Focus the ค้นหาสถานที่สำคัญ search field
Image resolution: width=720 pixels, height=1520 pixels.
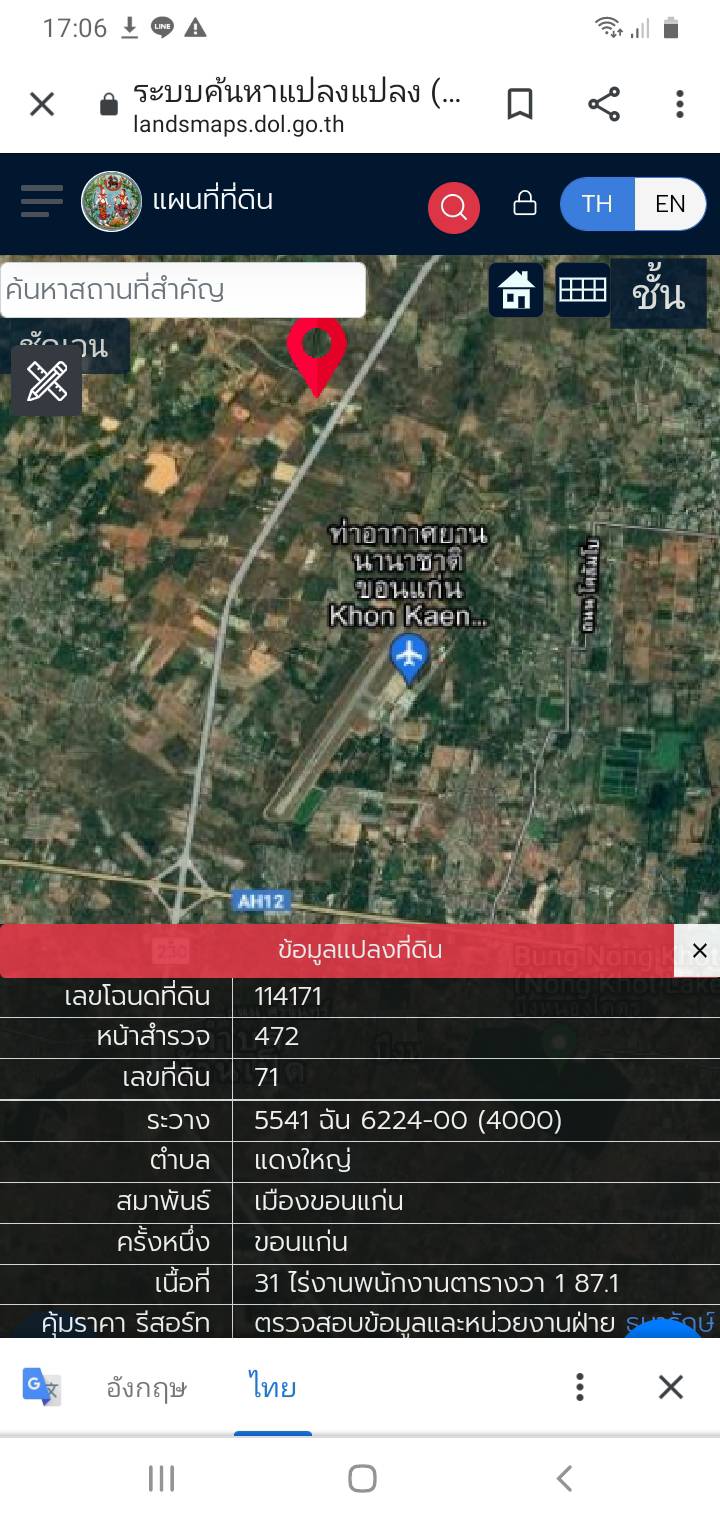coord(182,290)
